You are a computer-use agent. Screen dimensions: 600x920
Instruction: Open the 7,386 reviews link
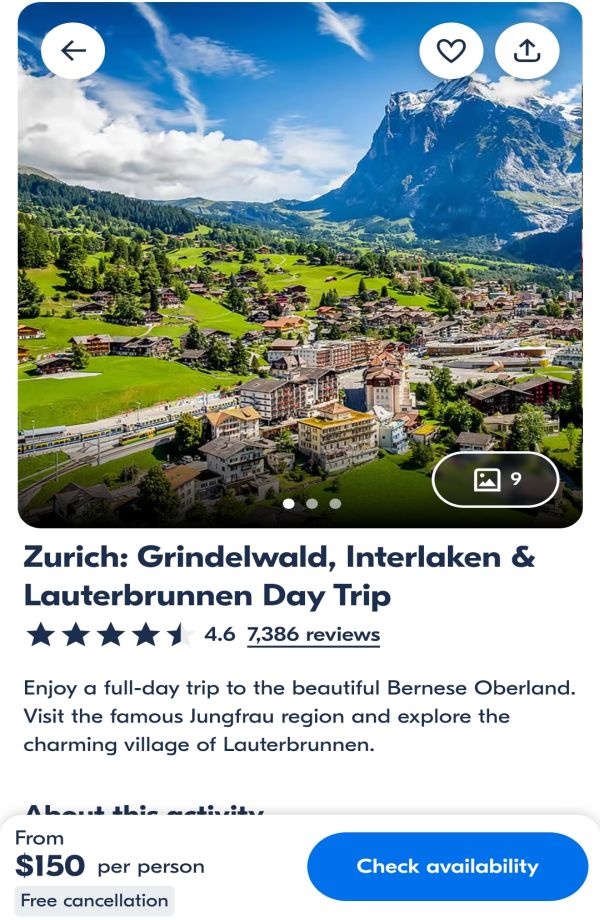coord(313,634)
